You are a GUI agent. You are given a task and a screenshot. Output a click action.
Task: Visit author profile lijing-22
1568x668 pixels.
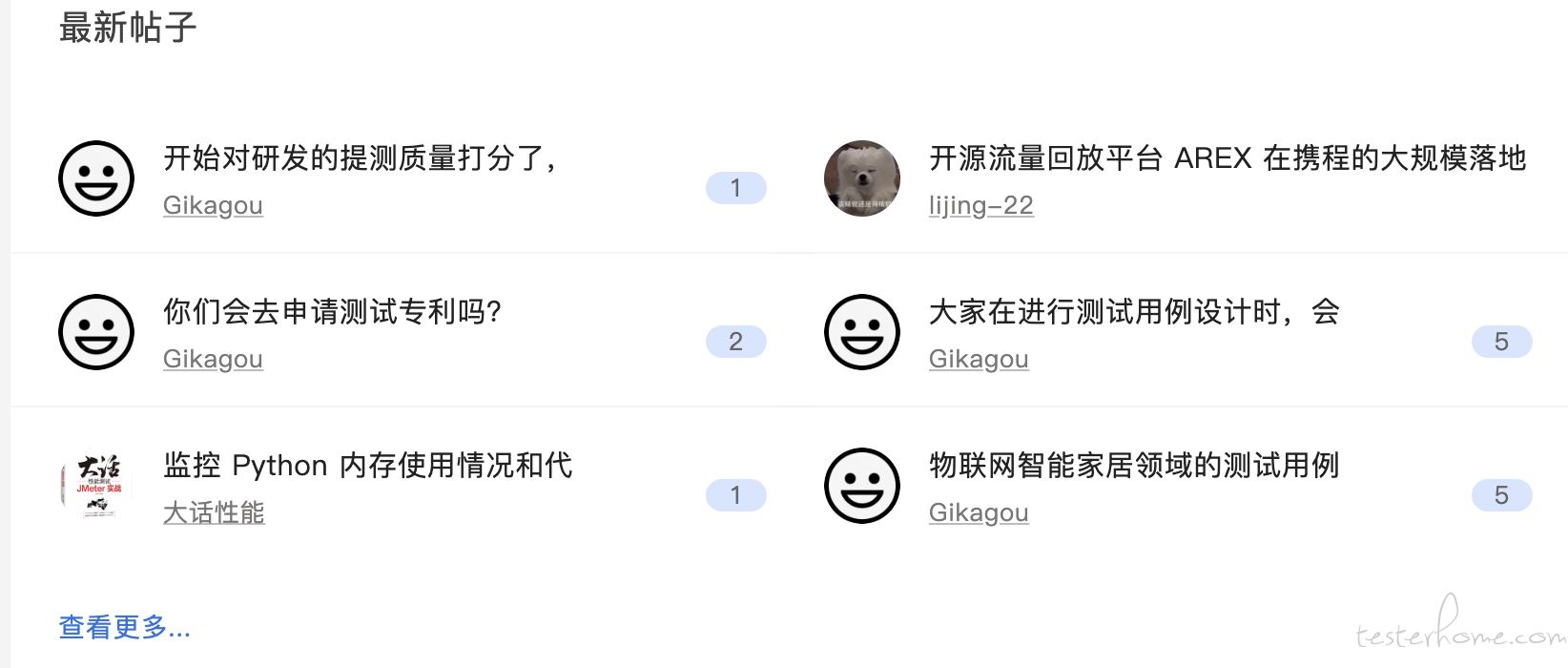(980, 205)
